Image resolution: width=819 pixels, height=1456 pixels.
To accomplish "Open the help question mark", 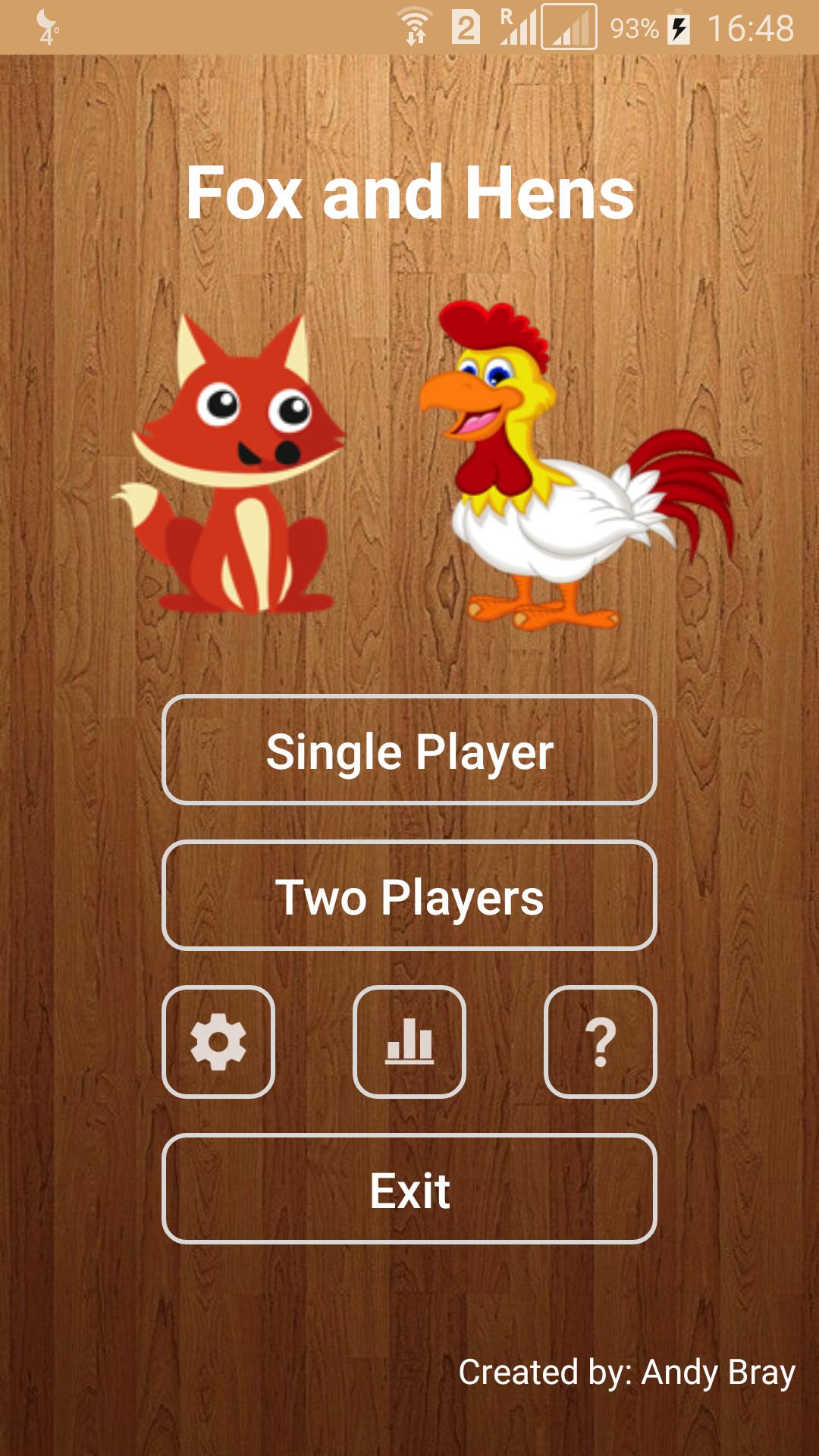I will coord(601,1042).
